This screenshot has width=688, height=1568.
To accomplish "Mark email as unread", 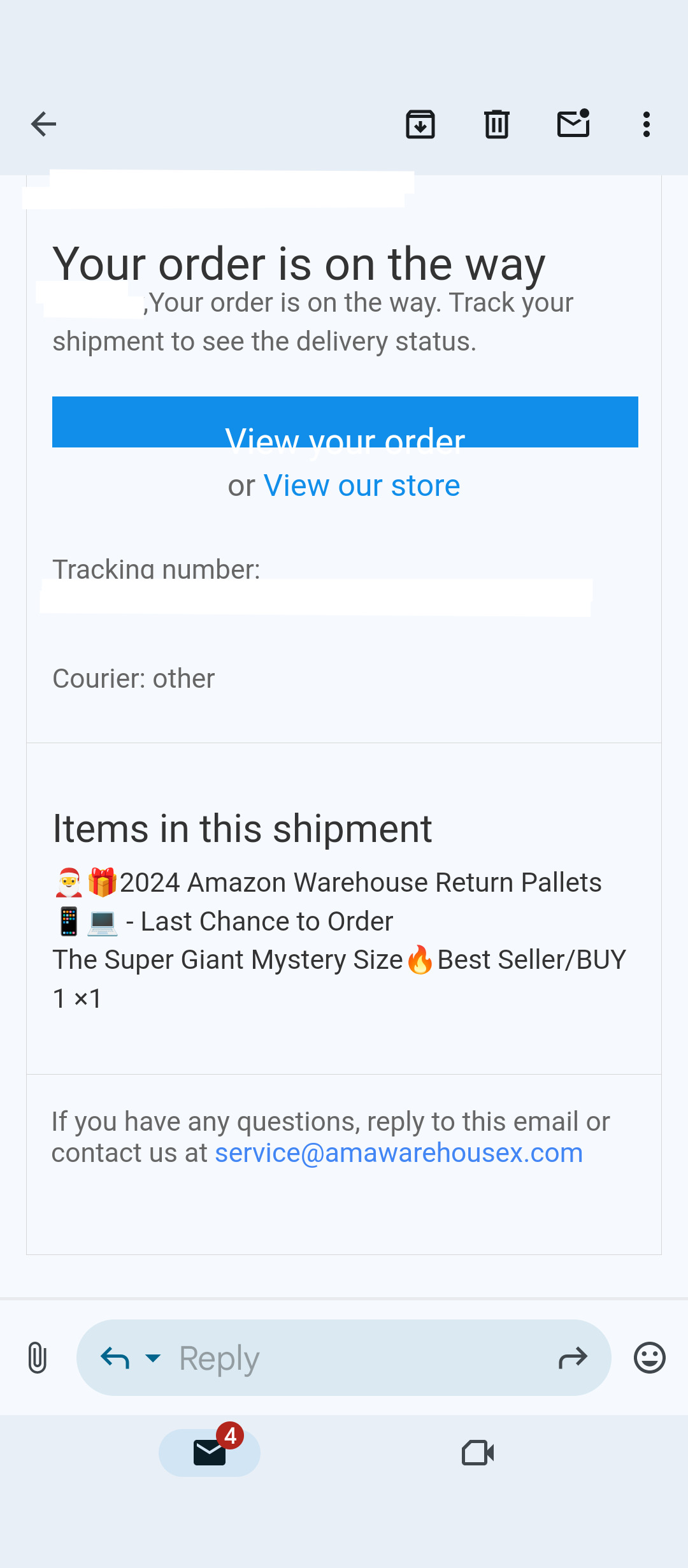I will point(573,124).
